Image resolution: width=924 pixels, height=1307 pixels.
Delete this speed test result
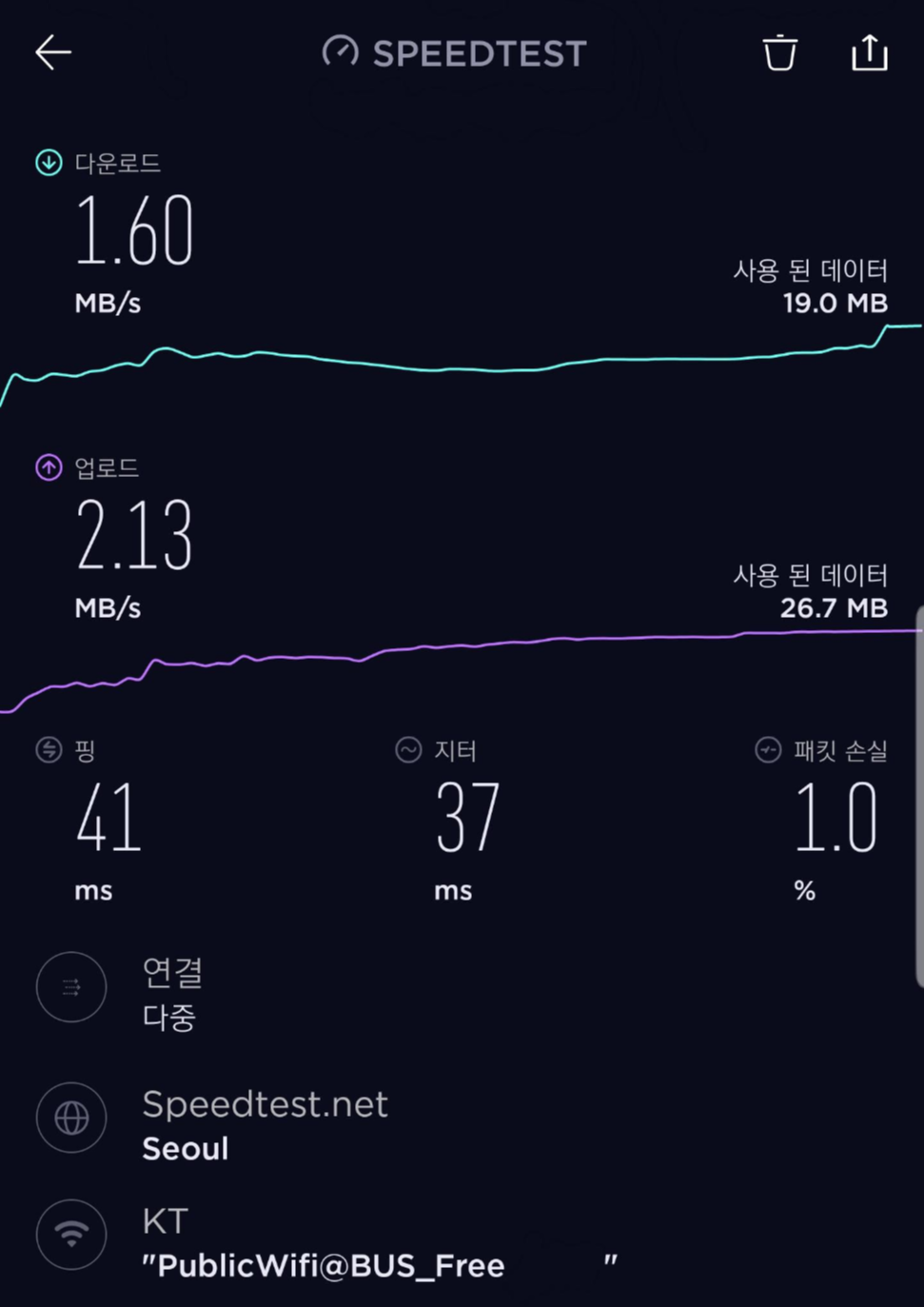click(779, 52)
